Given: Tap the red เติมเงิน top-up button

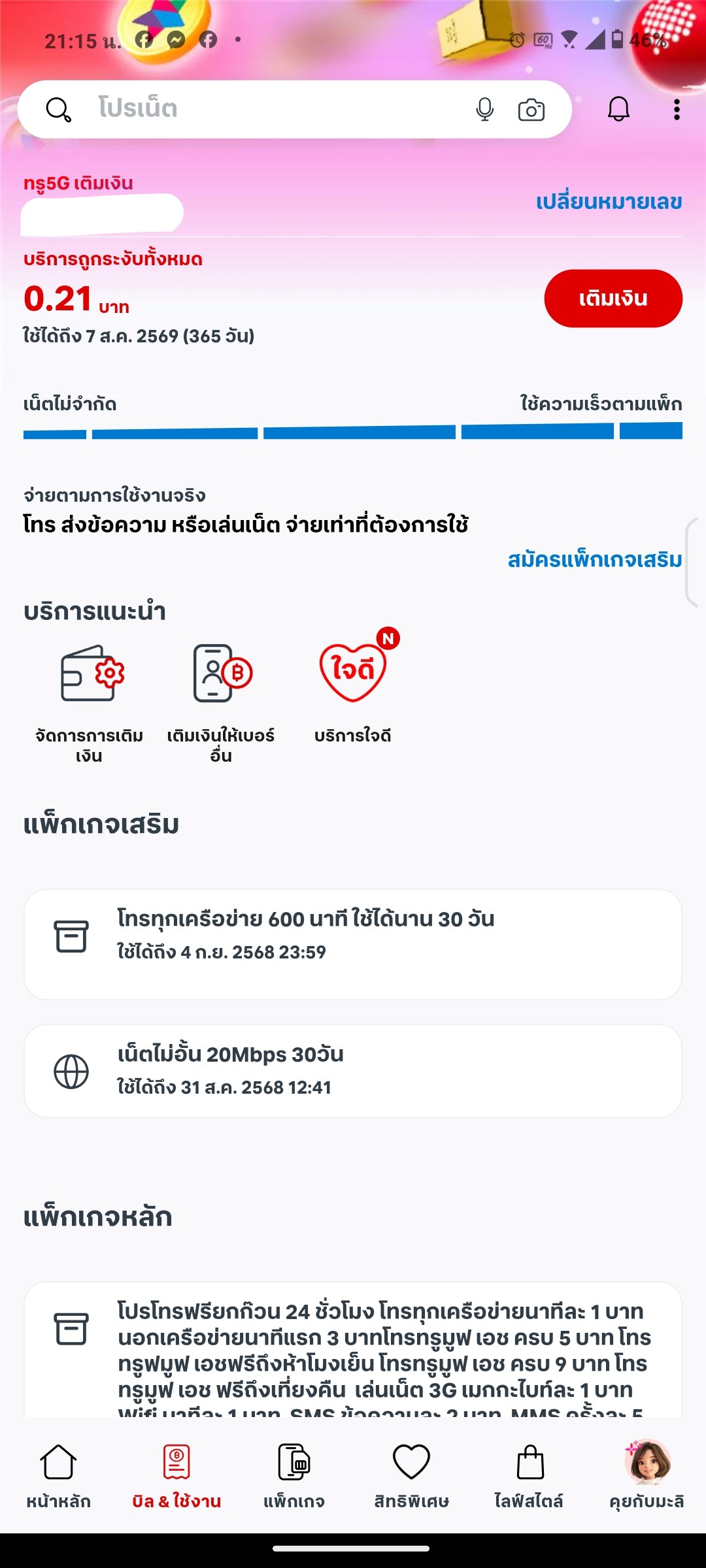Looking at the screenshot, I should click(613, 299).
